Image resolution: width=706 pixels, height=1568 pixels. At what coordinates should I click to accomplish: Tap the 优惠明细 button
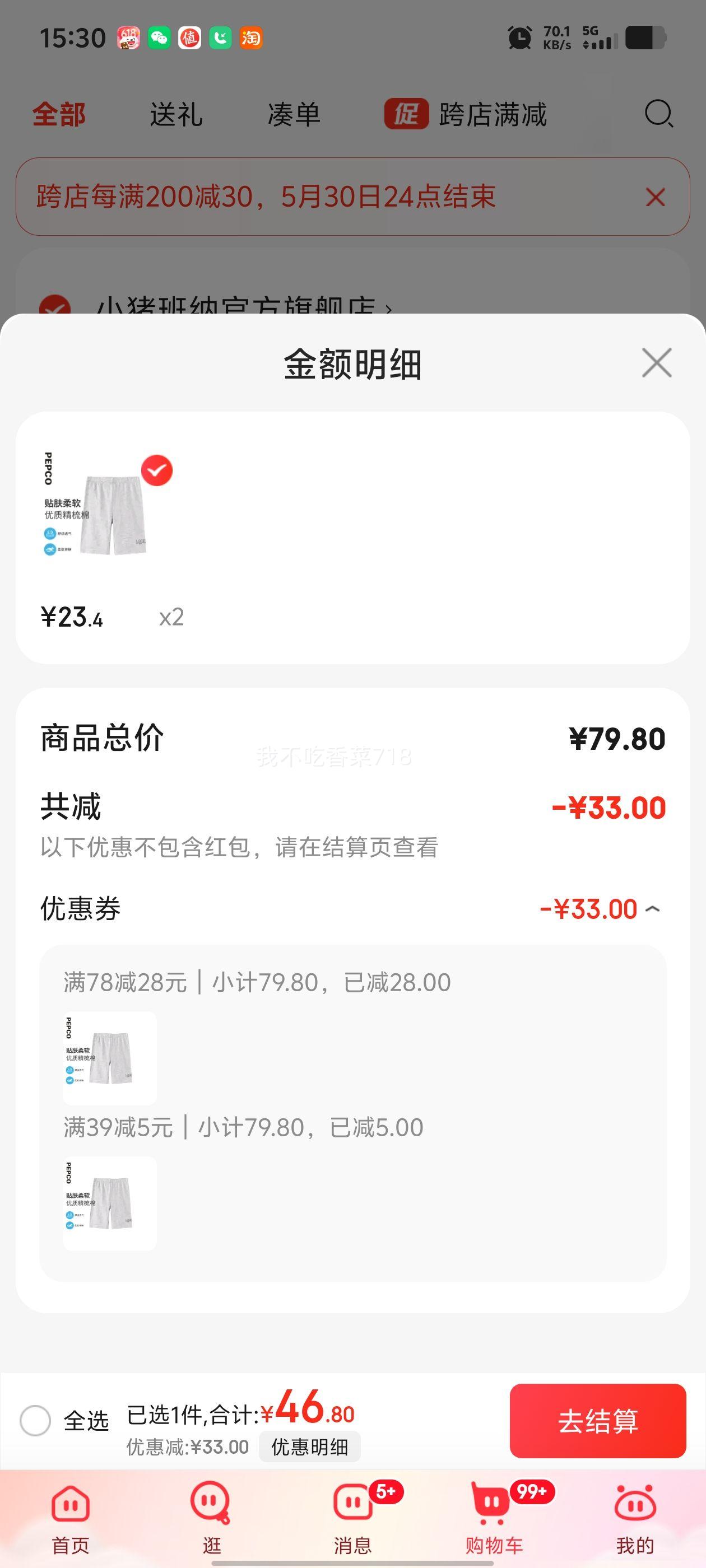tap(309, 1447)
